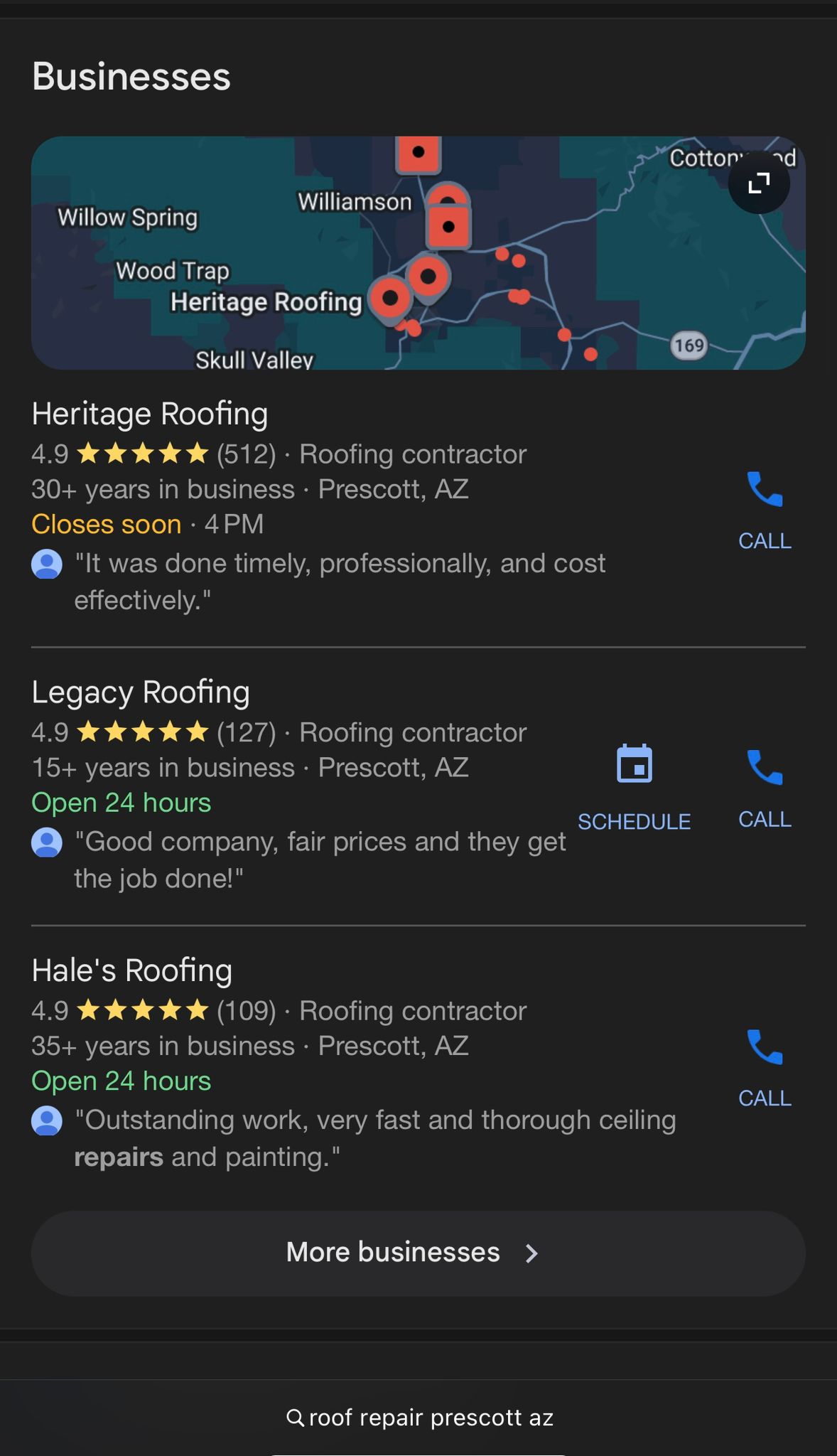Open the map fullscreen expand icon
Viewport: 837px width, 1456px height.
tap(759, 183)
